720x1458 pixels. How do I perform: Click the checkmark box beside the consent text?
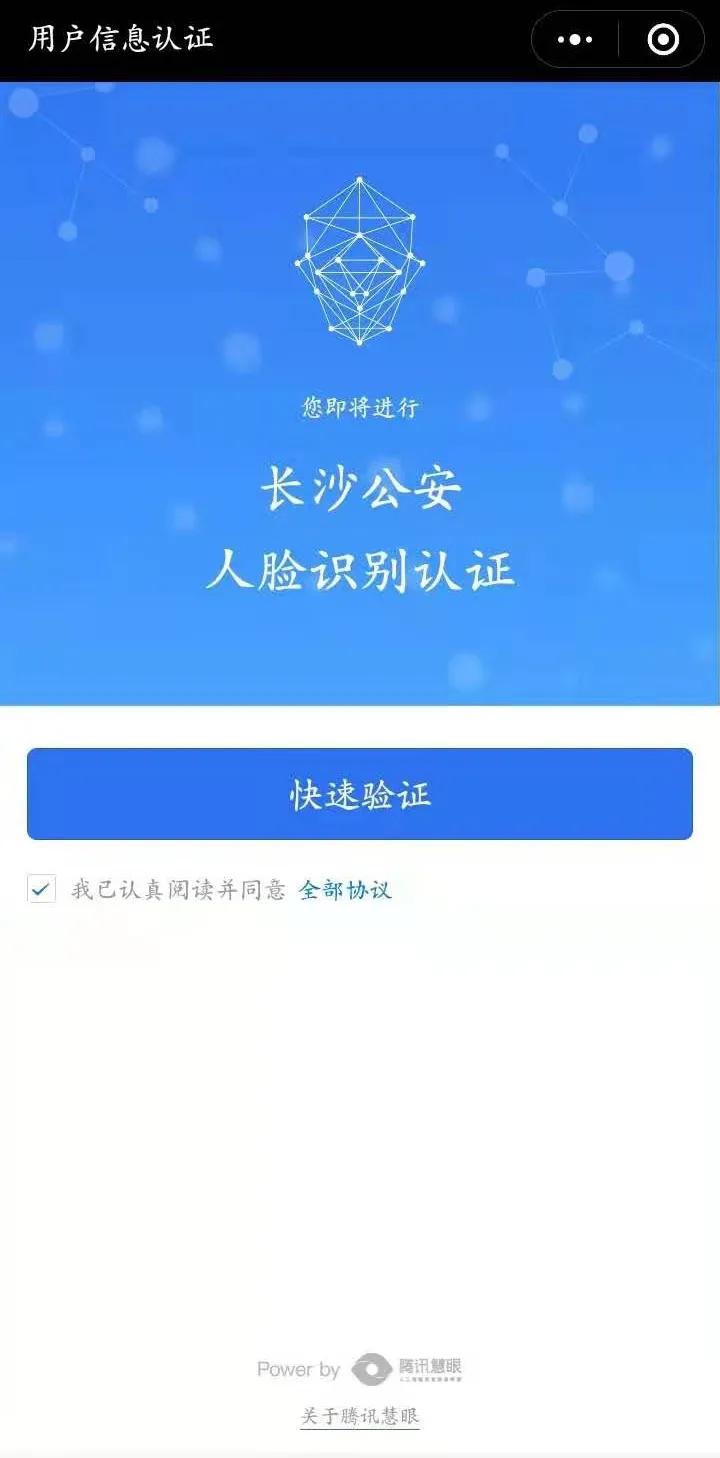point(40,889)
